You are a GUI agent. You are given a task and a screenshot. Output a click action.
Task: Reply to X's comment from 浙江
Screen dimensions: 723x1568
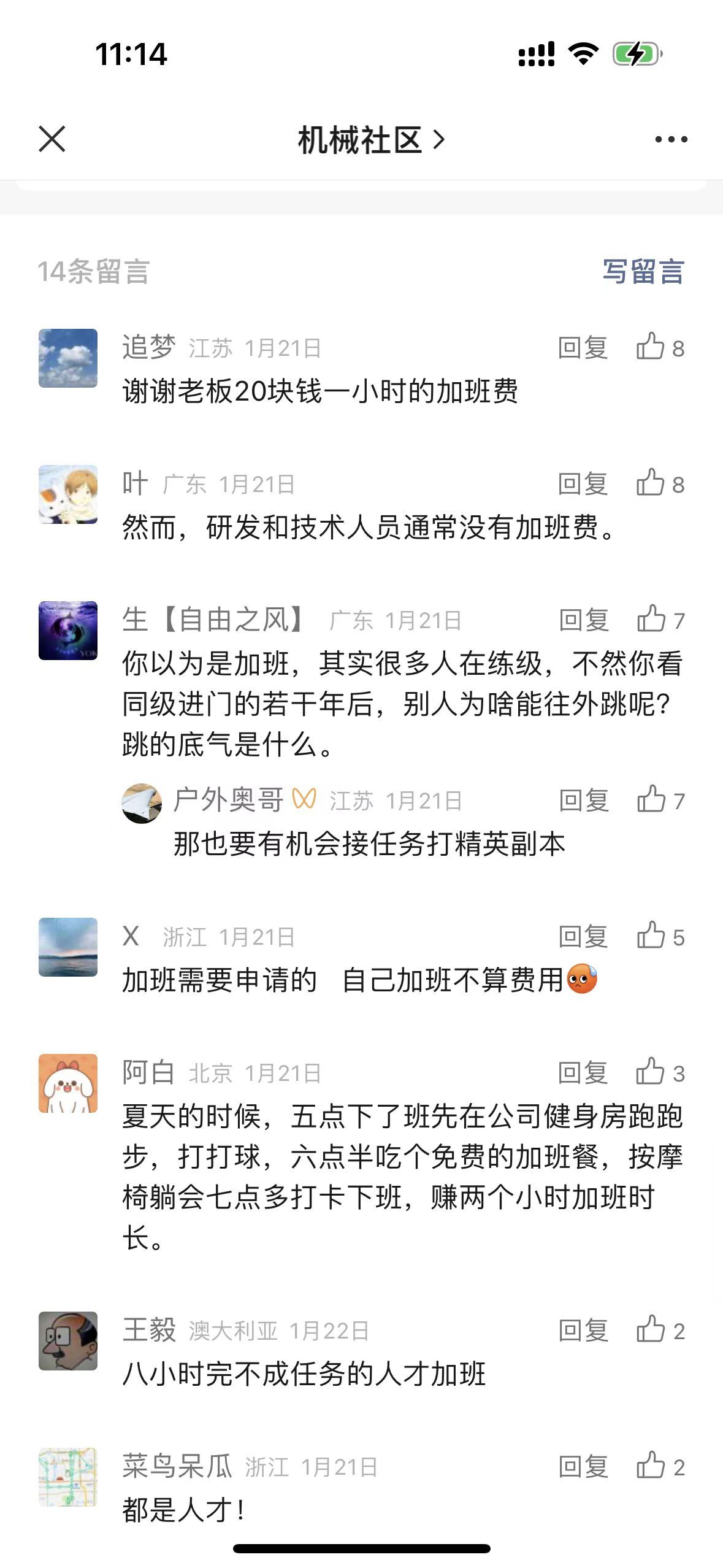[583, 937]
